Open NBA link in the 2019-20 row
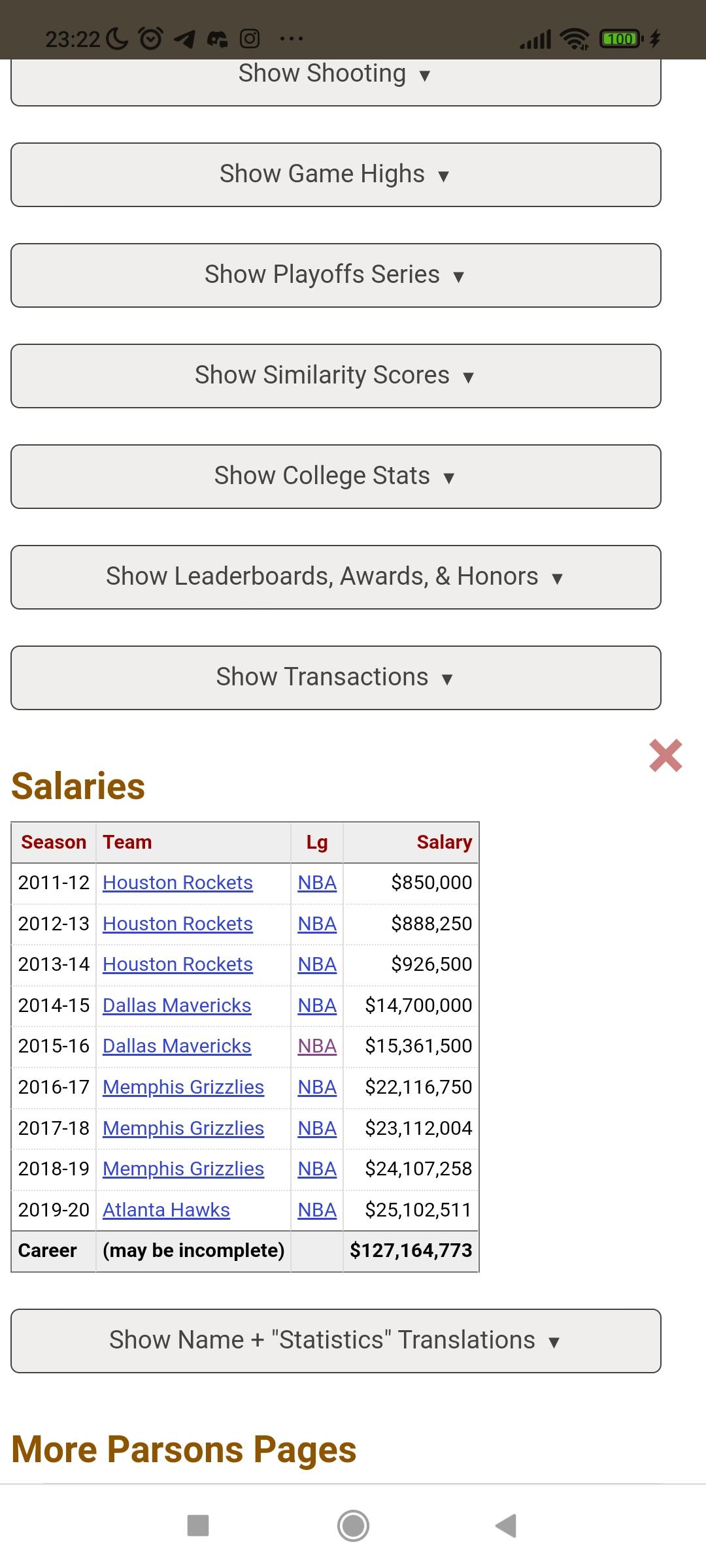The width and height of the screenshot is (706, 1568). [x=317, y=1210]
